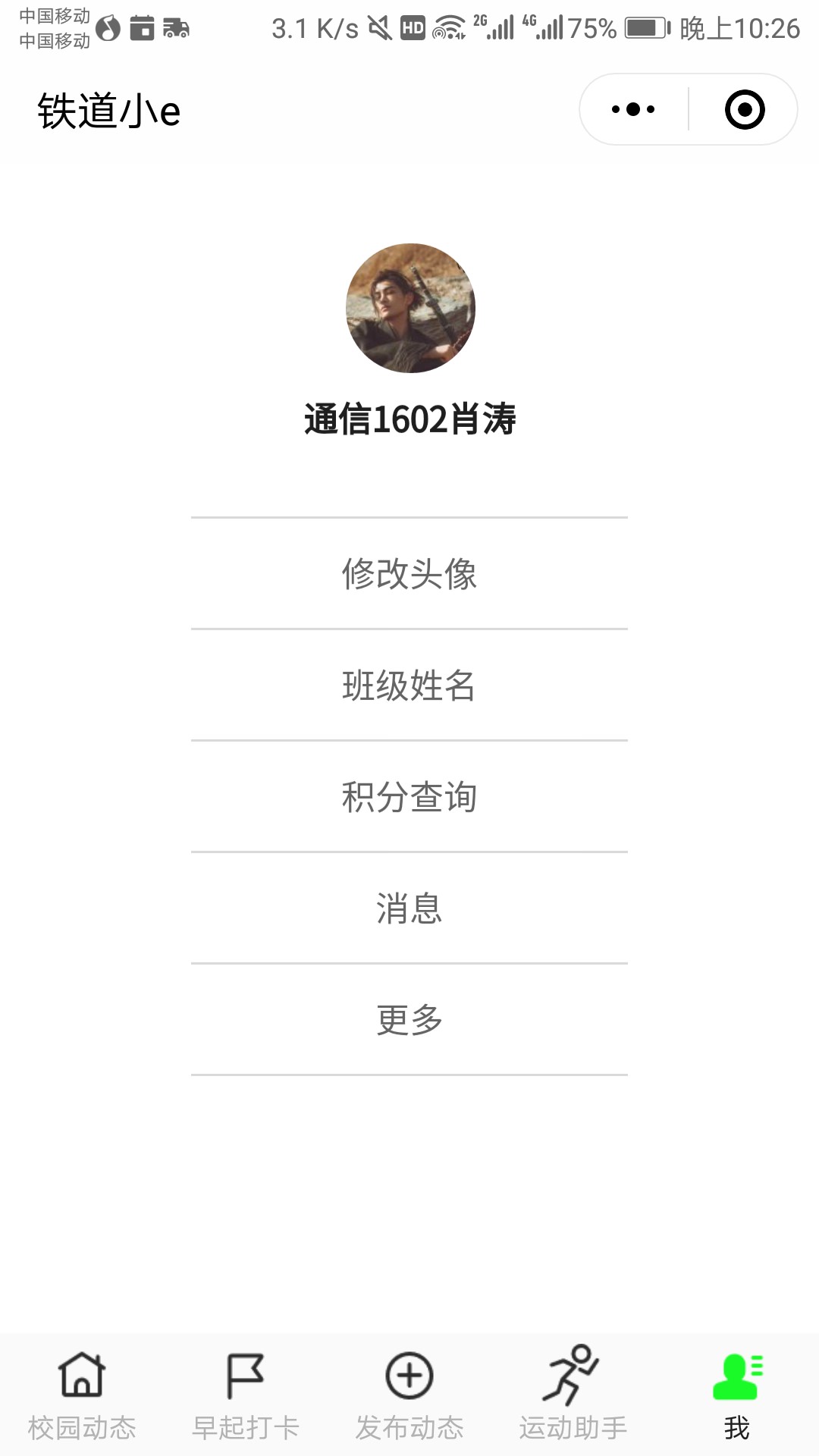Image resolution: width=819 pixels, height=1456 pixels.
Task: Open the mini program three-dot menu
Action: [x=633, y=110]
